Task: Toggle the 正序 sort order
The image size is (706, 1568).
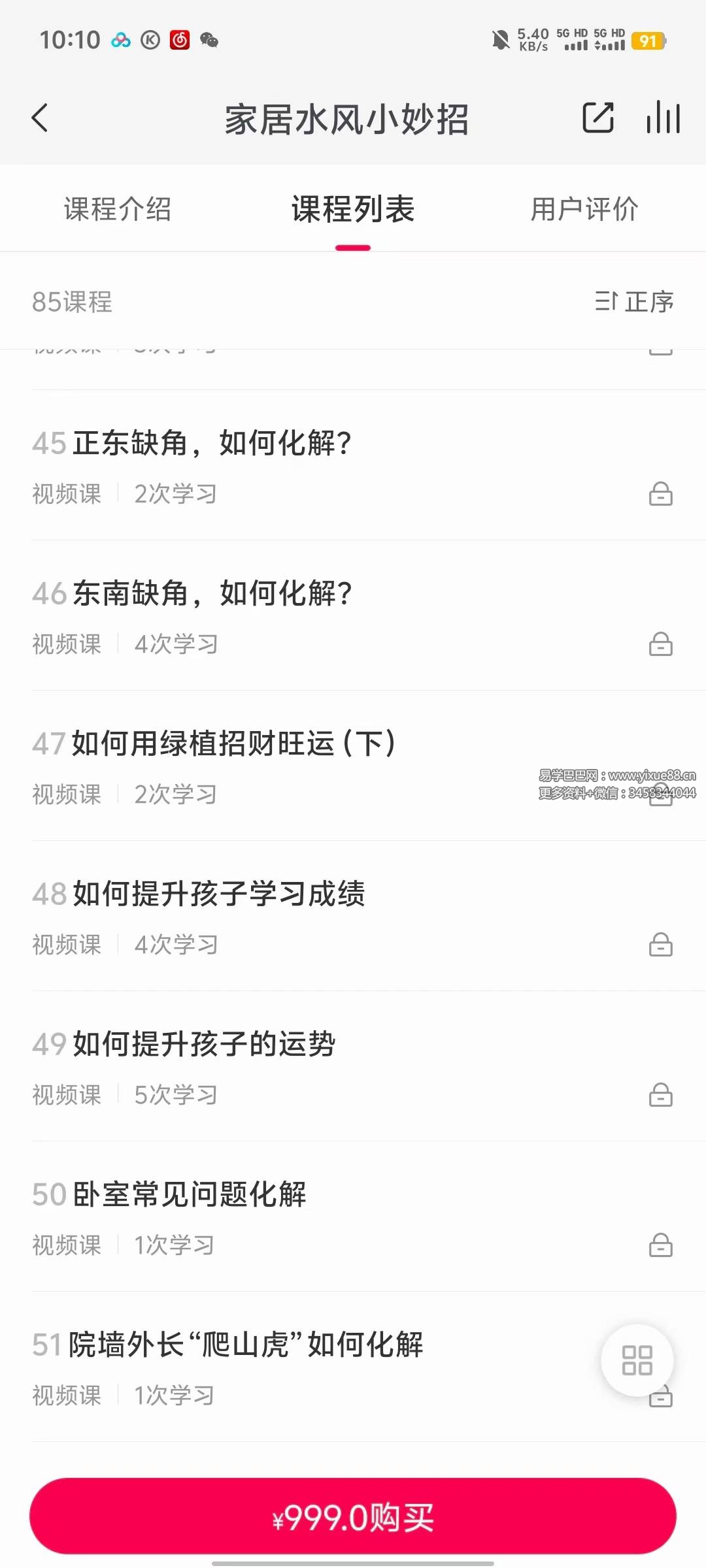Action: pyautogui.click(x=633, y=302)
